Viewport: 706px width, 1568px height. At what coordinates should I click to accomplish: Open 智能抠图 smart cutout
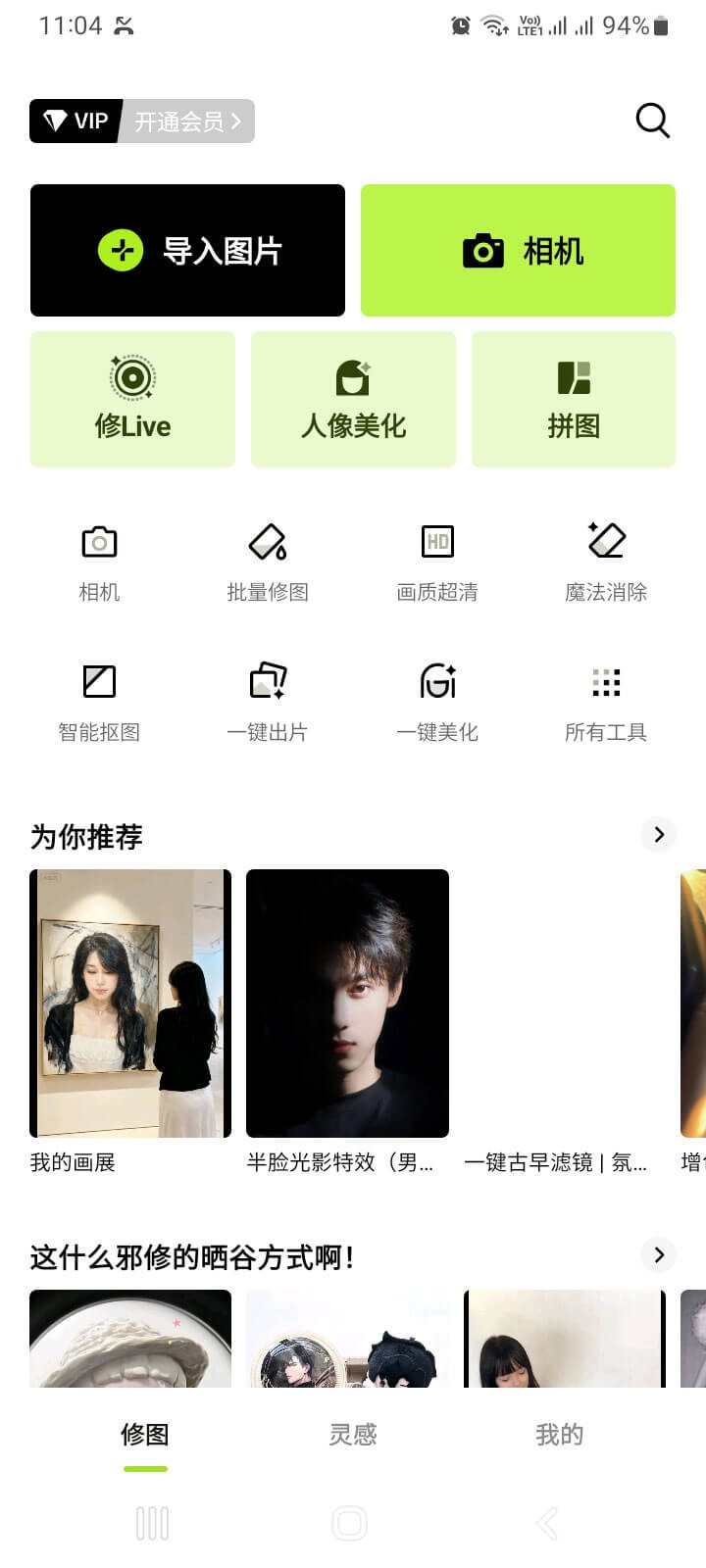click(x=99, y=702)
